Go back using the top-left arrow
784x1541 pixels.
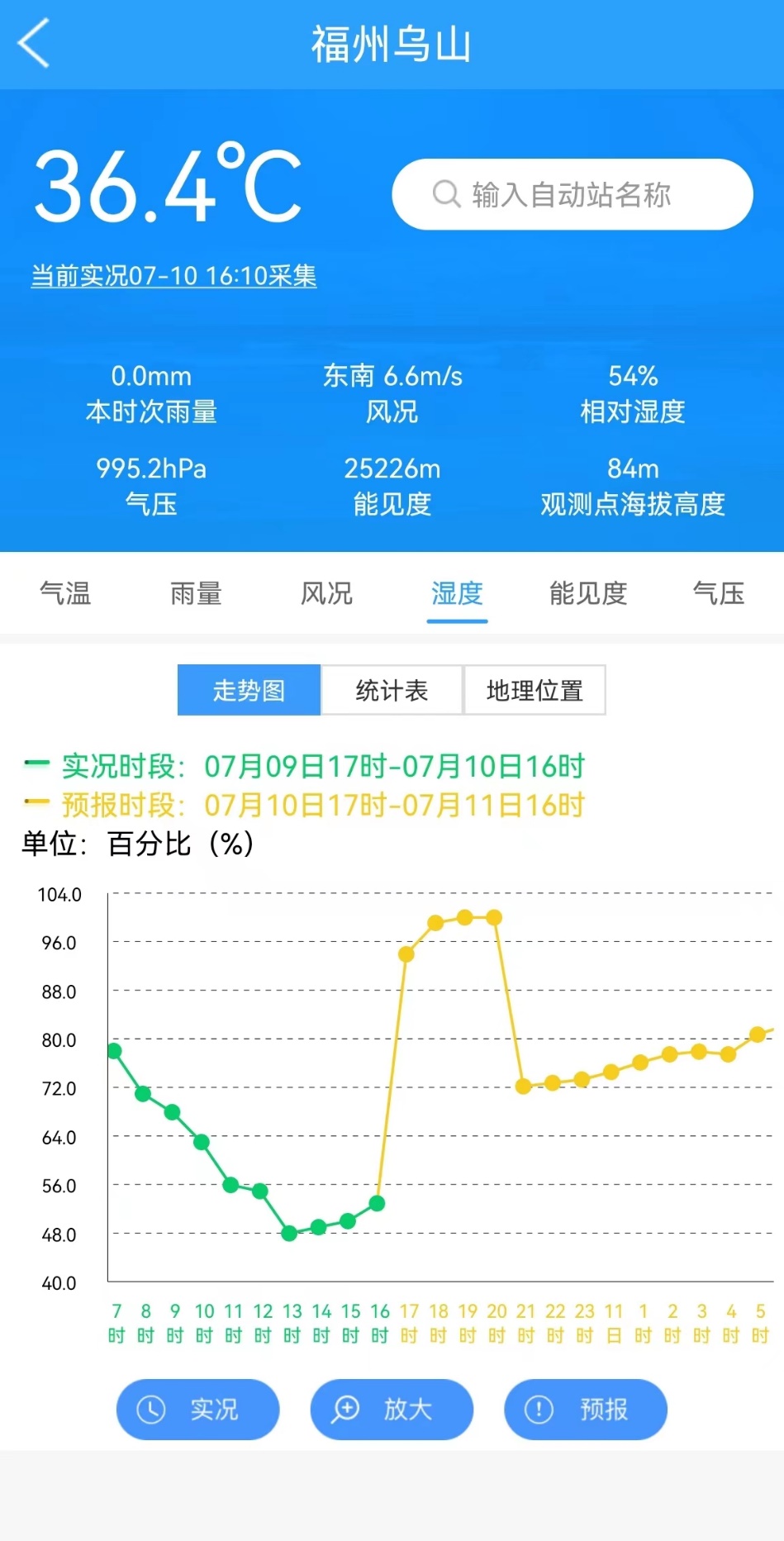pos(34,43)
